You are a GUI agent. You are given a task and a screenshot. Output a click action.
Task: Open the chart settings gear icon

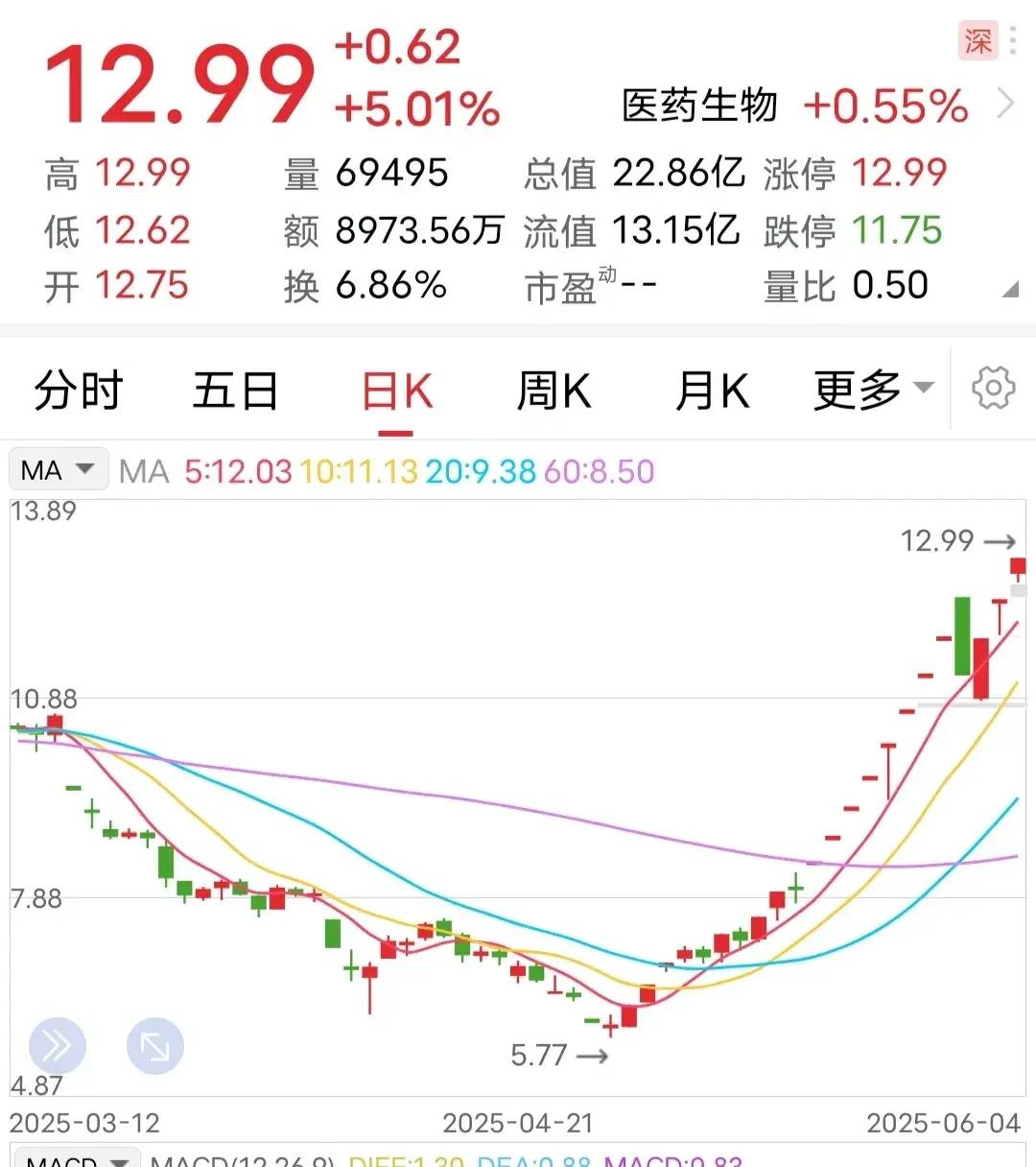click(994, 388)
